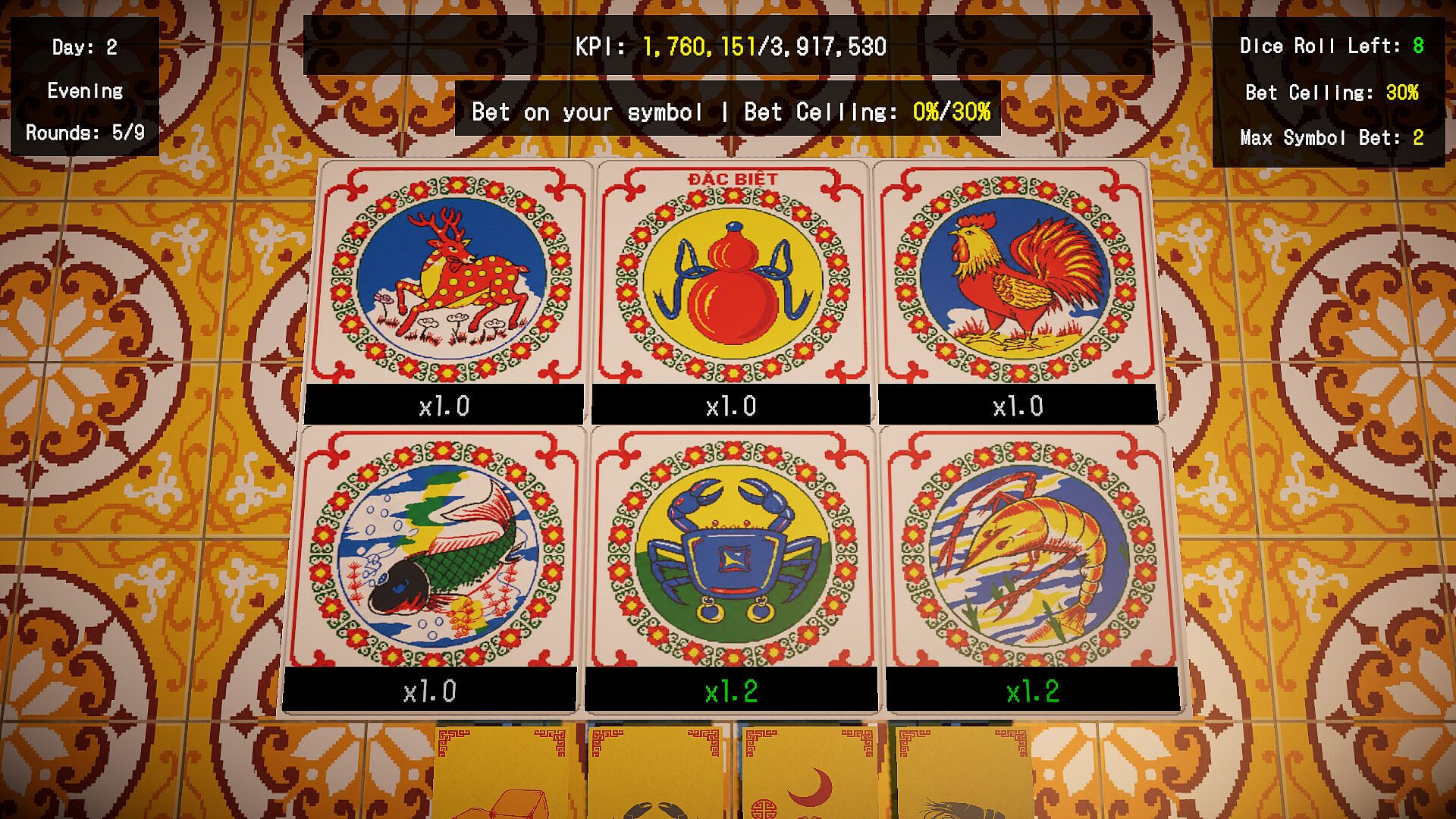Select the bottom card showing dice cubes
The image size is (1456, 819).
[503, 772]
